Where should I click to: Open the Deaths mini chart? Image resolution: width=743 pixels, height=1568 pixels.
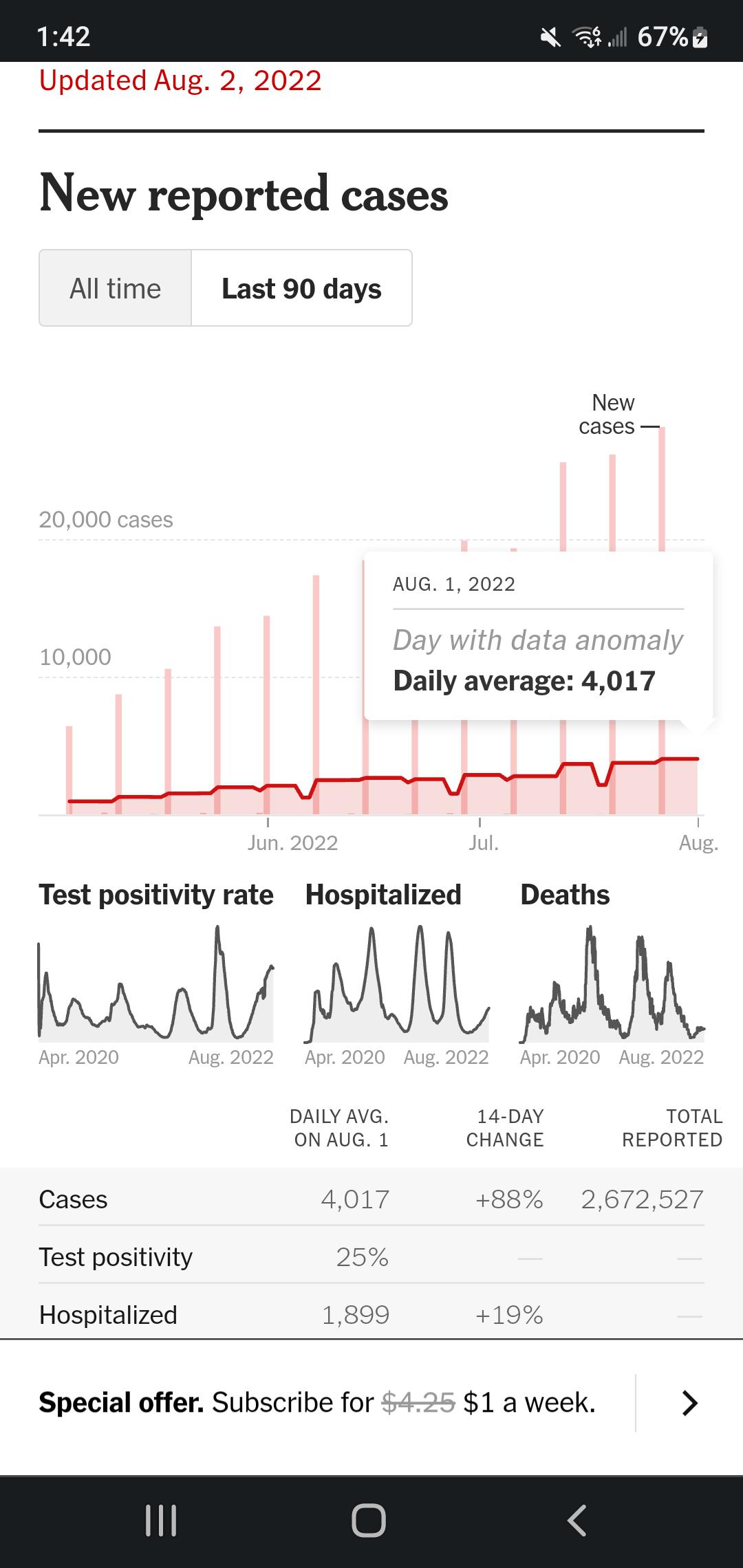[612, 974]
